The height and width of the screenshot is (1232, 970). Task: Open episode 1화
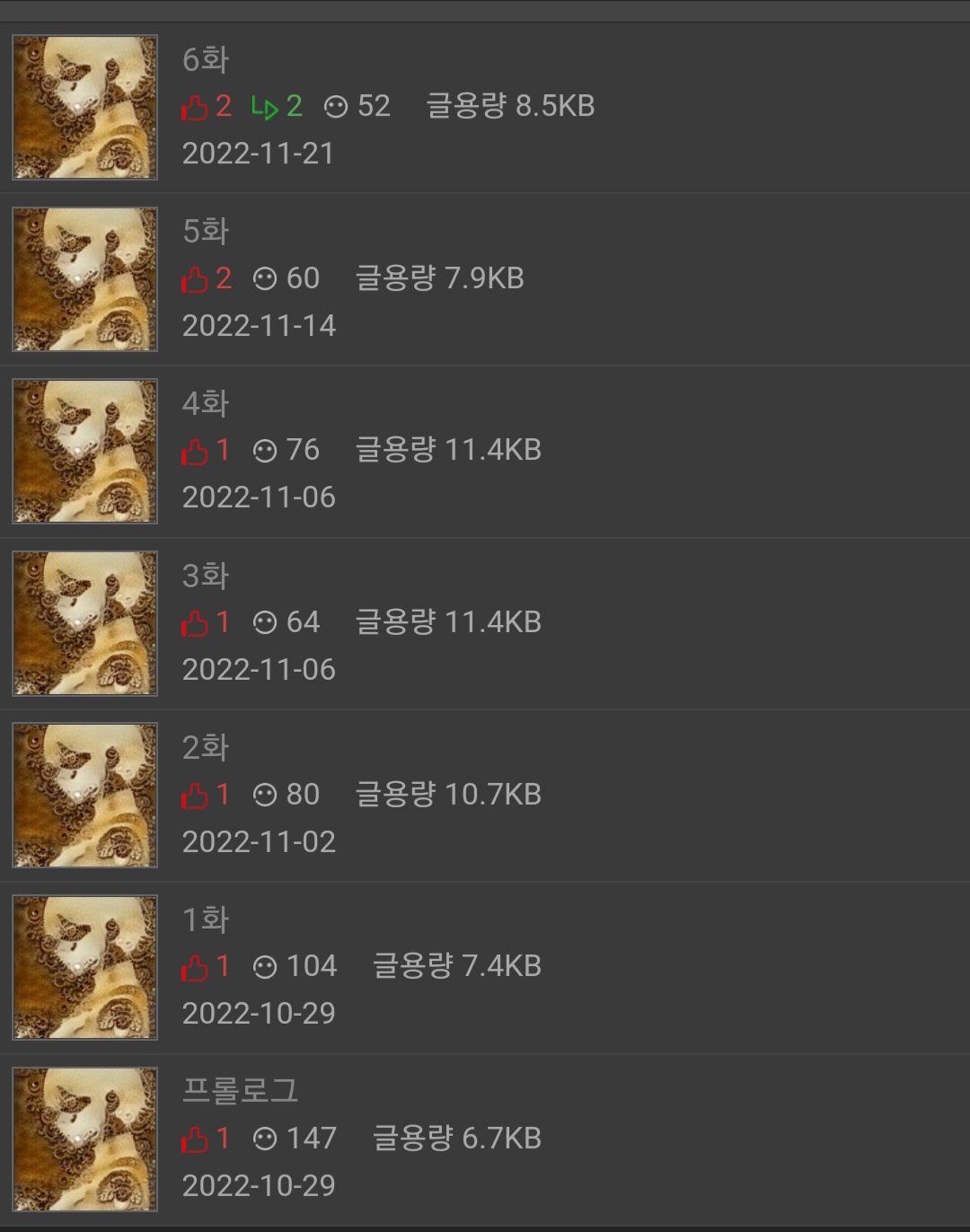[x=206, y=920]
